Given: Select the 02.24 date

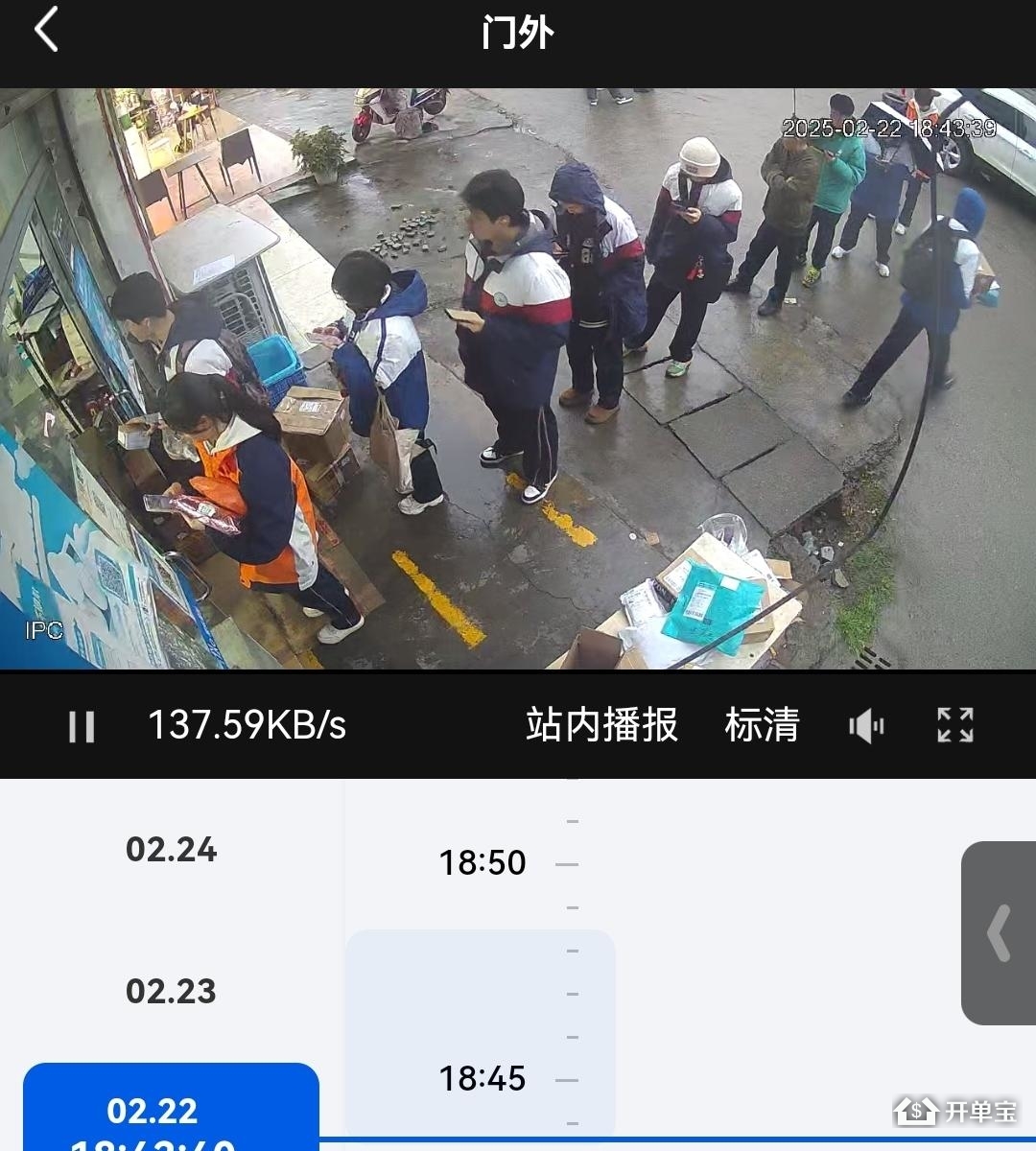Looking at the screenshot, I should tap(172, 850).
